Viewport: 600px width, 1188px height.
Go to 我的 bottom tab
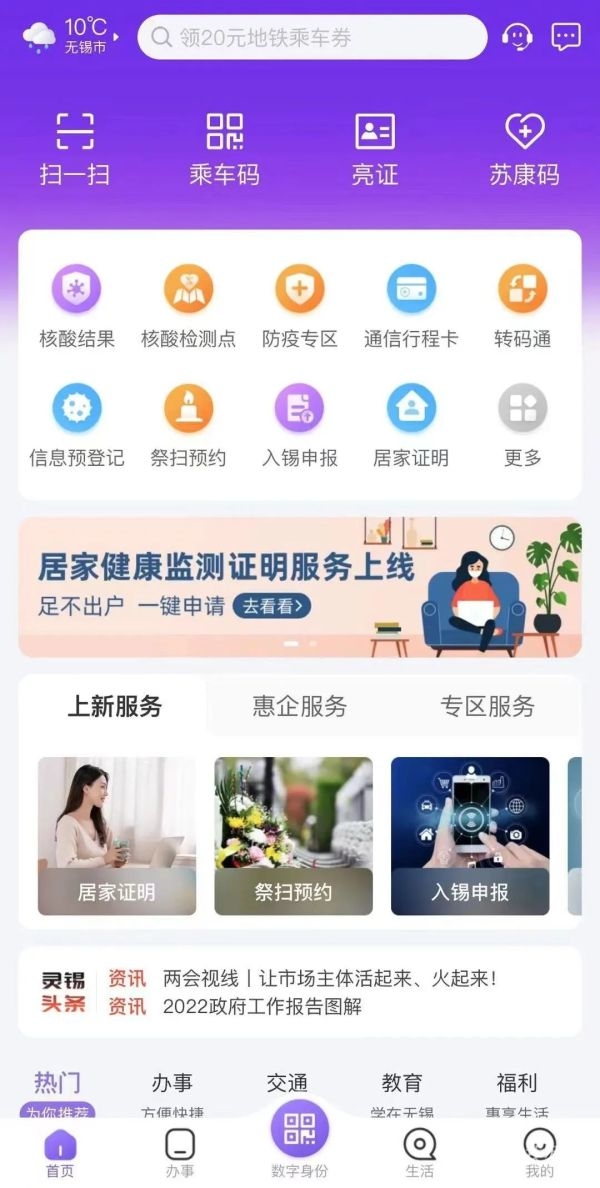click(x=539, y=1152)
